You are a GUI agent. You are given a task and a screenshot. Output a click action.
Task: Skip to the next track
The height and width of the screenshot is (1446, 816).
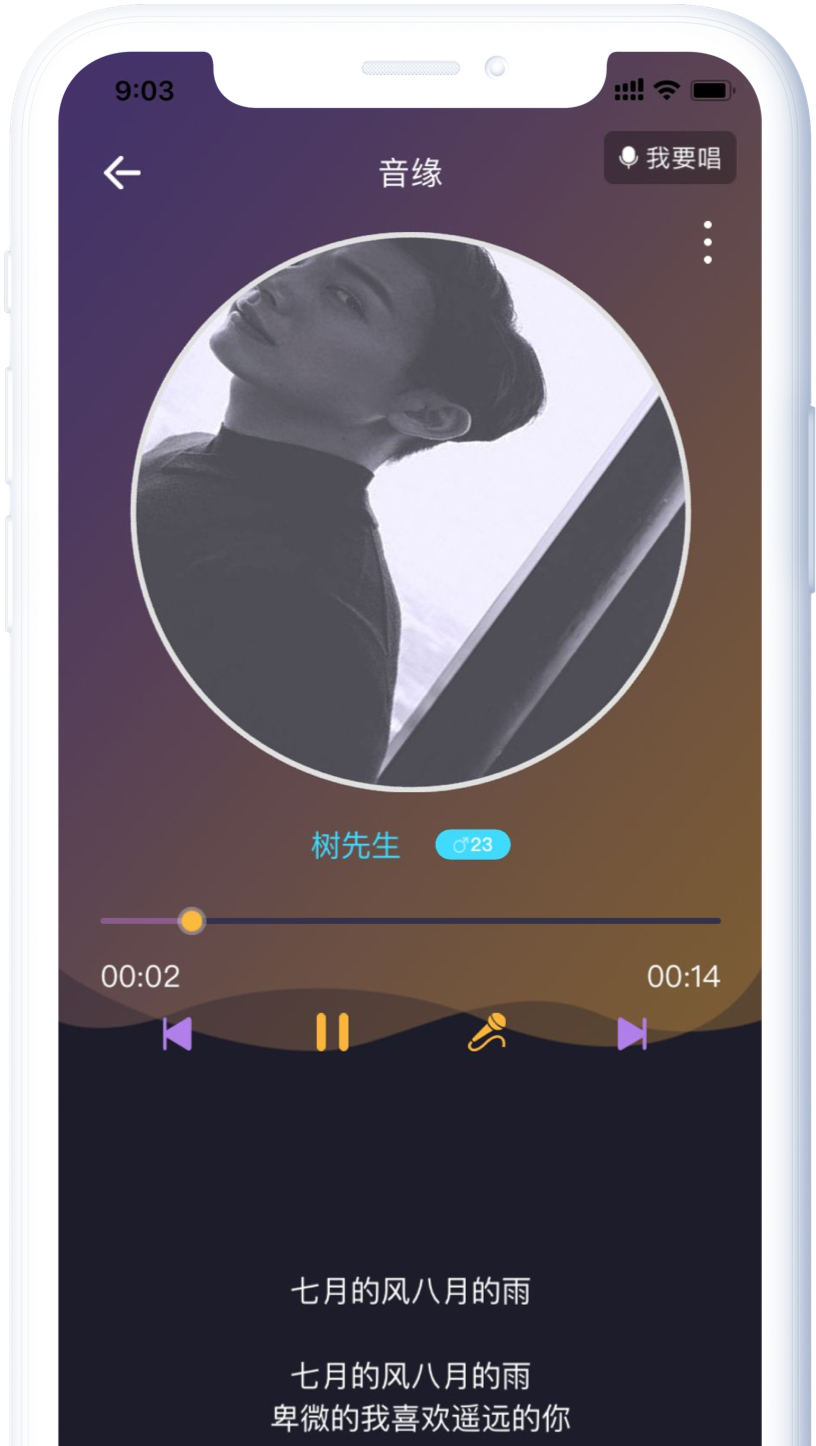tap(632, 1033)
